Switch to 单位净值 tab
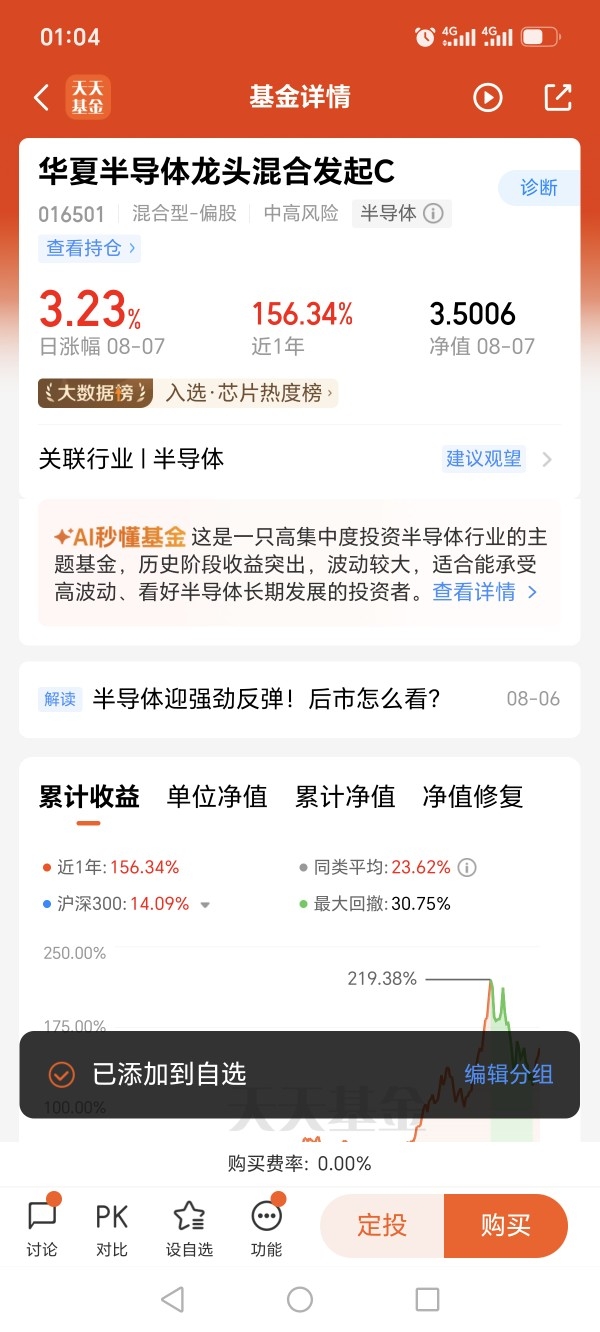 click(217, 797)
